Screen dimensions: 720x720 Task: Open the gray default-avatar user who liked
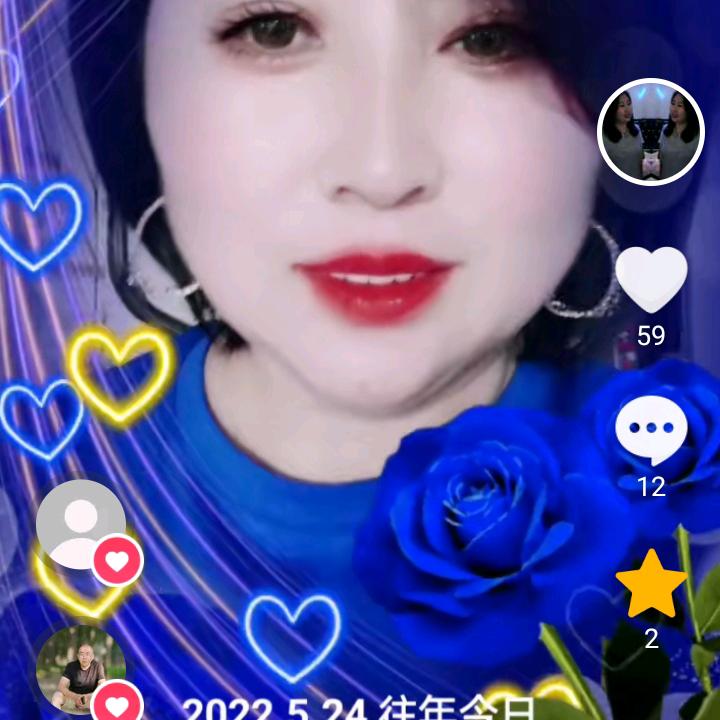coord(80,524)
